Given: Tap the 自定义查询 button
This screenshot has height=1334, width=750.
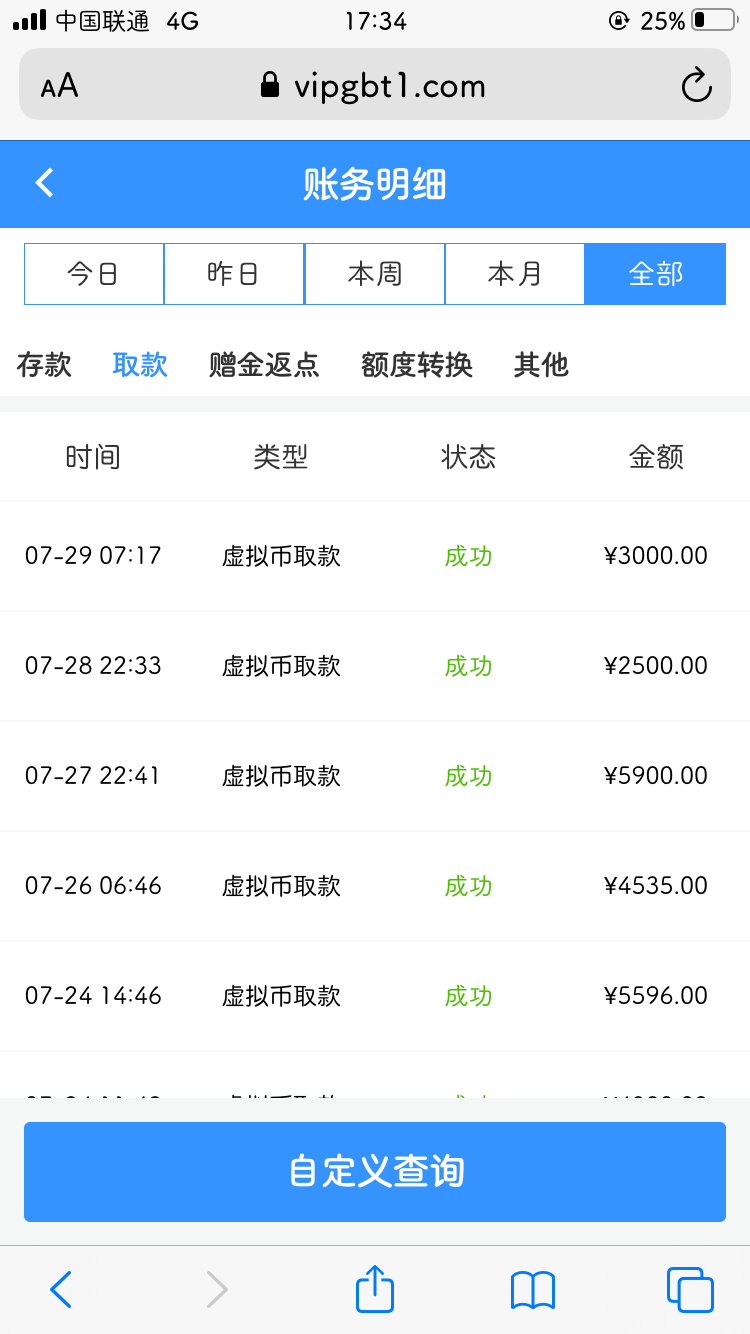Looking at the screenshot, I should (375, 1171).
